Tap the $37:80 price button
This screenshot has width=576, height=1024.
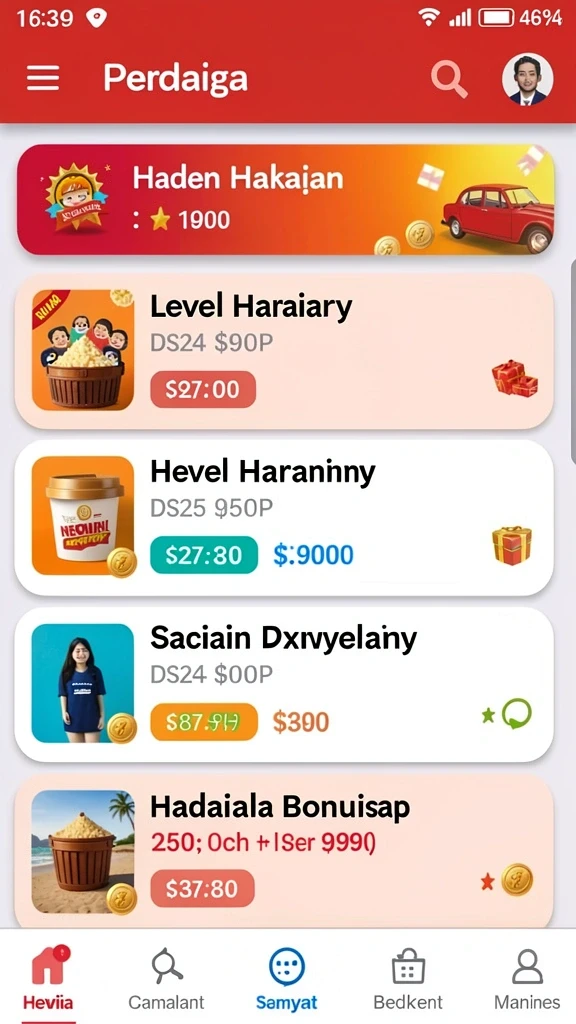point(202,888)
